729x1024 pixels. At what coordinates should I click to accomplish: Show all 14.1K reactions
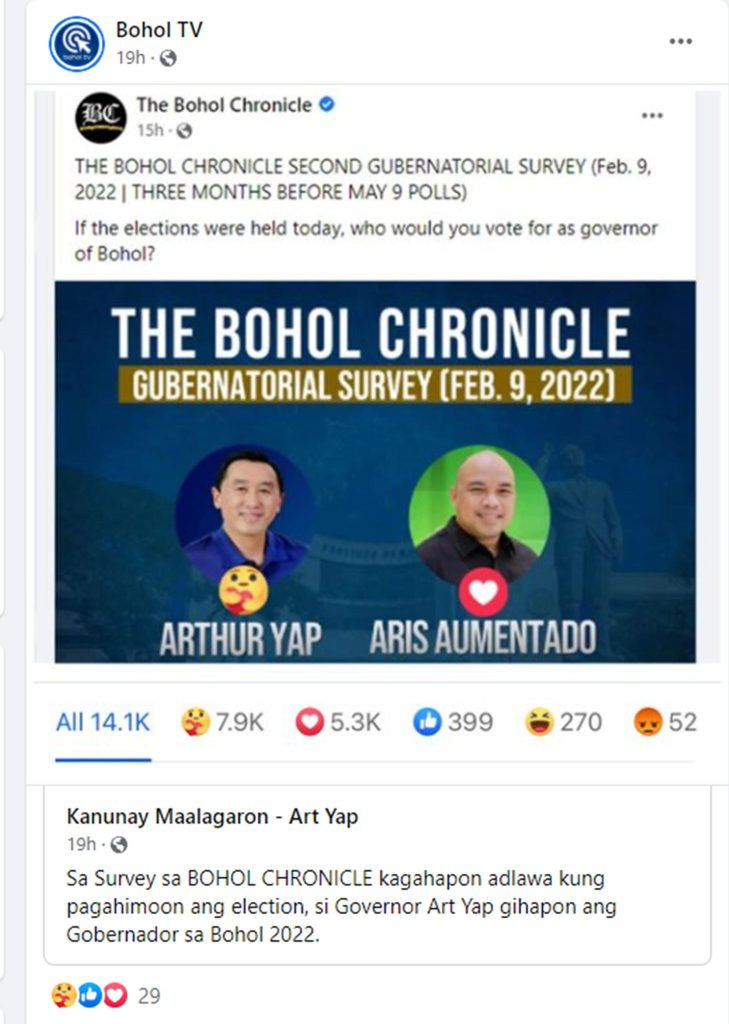103,722
